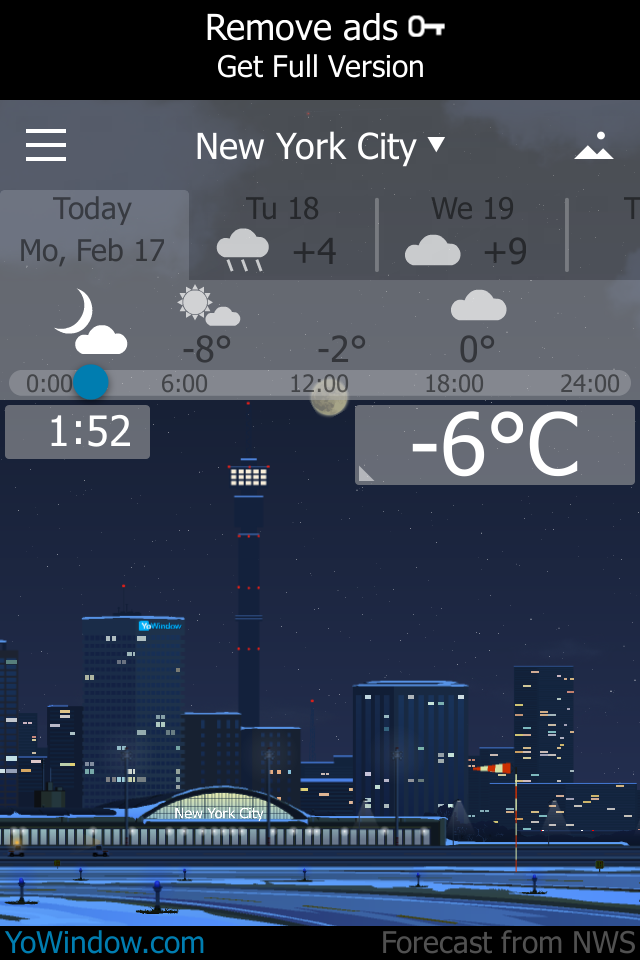Tap the Remove ads Get Full Version banner

(320, 48)
